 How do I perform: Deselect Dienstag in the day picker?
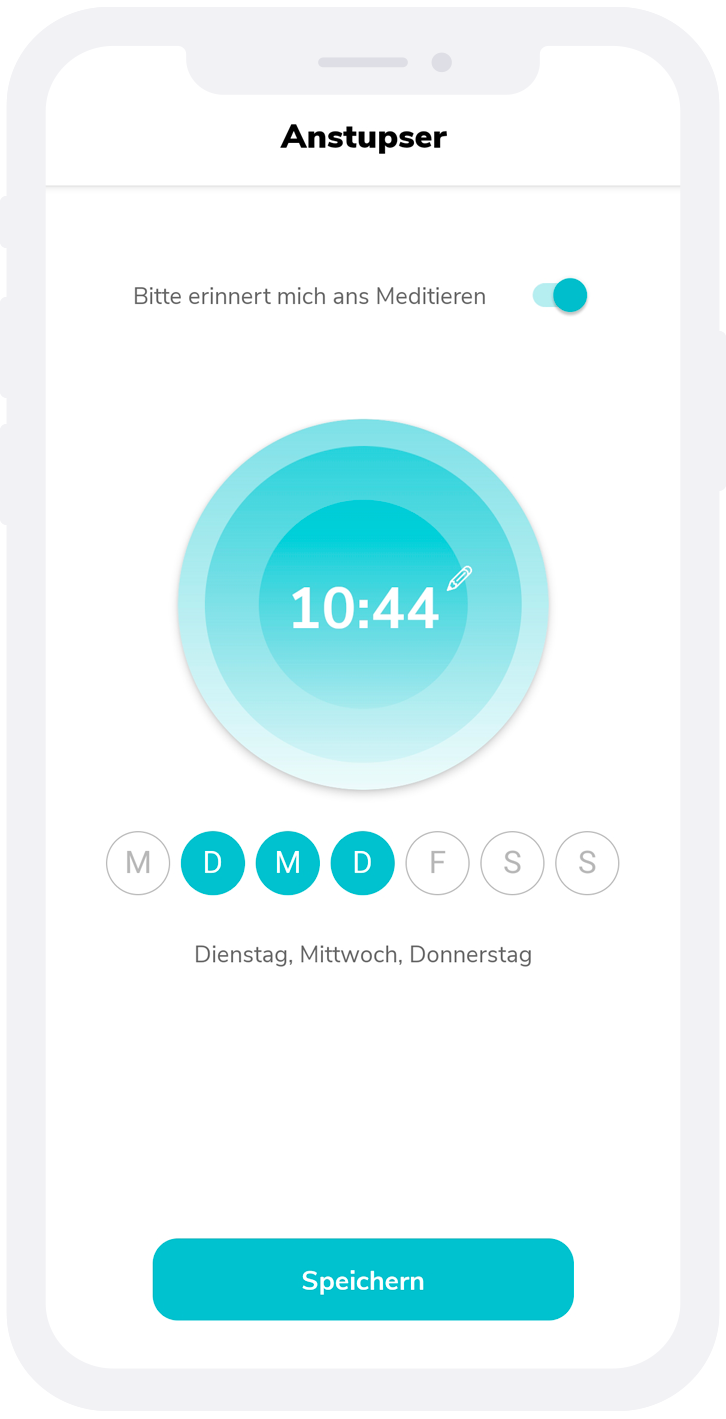pos(213,863)
